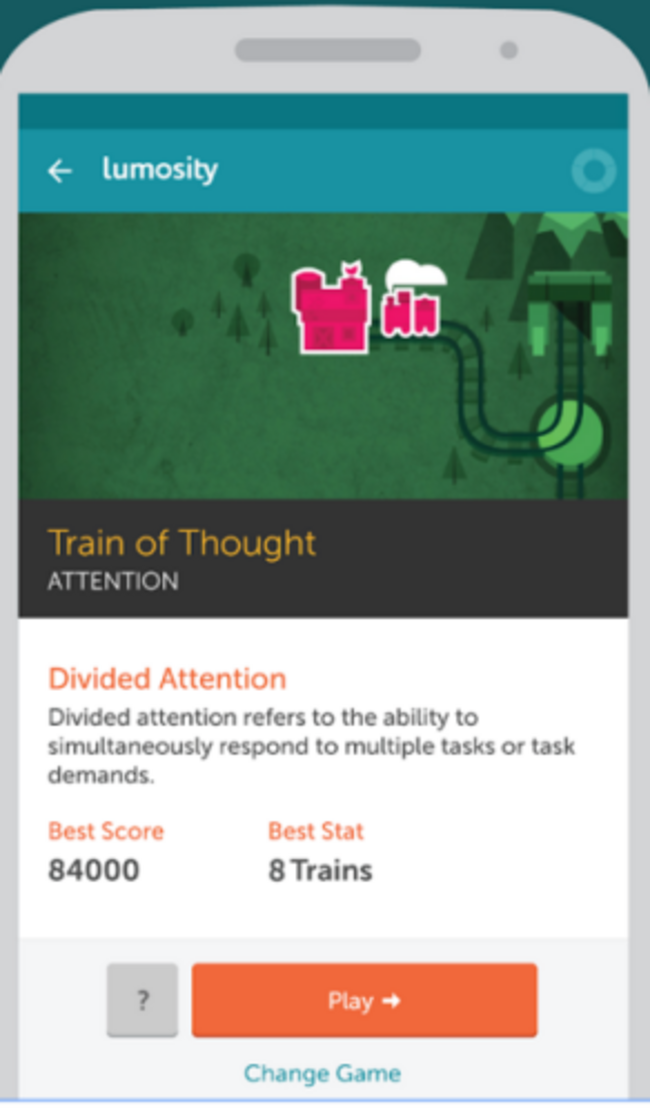Start Train of Thought with Play
The image size is (650, 1113).
[364, 1000]
